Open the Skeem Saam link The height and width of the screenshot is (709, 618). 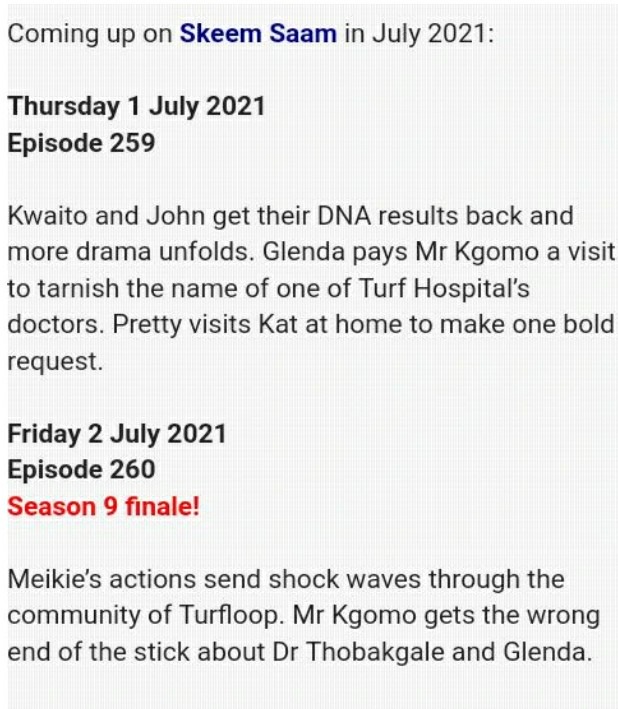pyautogui.click(x=257, y=33)
